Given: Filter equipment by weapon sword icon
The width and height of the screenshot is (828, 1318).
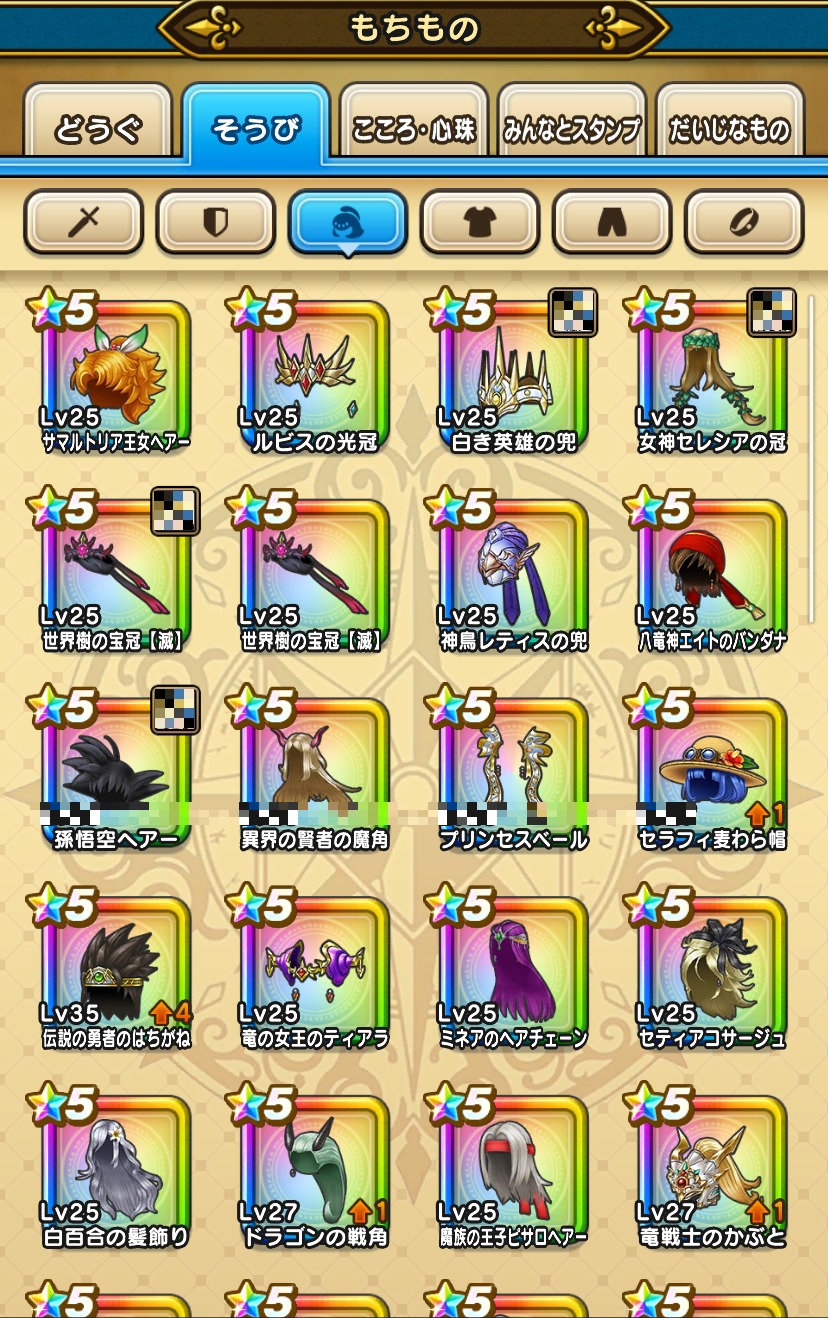Looking at the screenshot, I should (x=84, y=222).
